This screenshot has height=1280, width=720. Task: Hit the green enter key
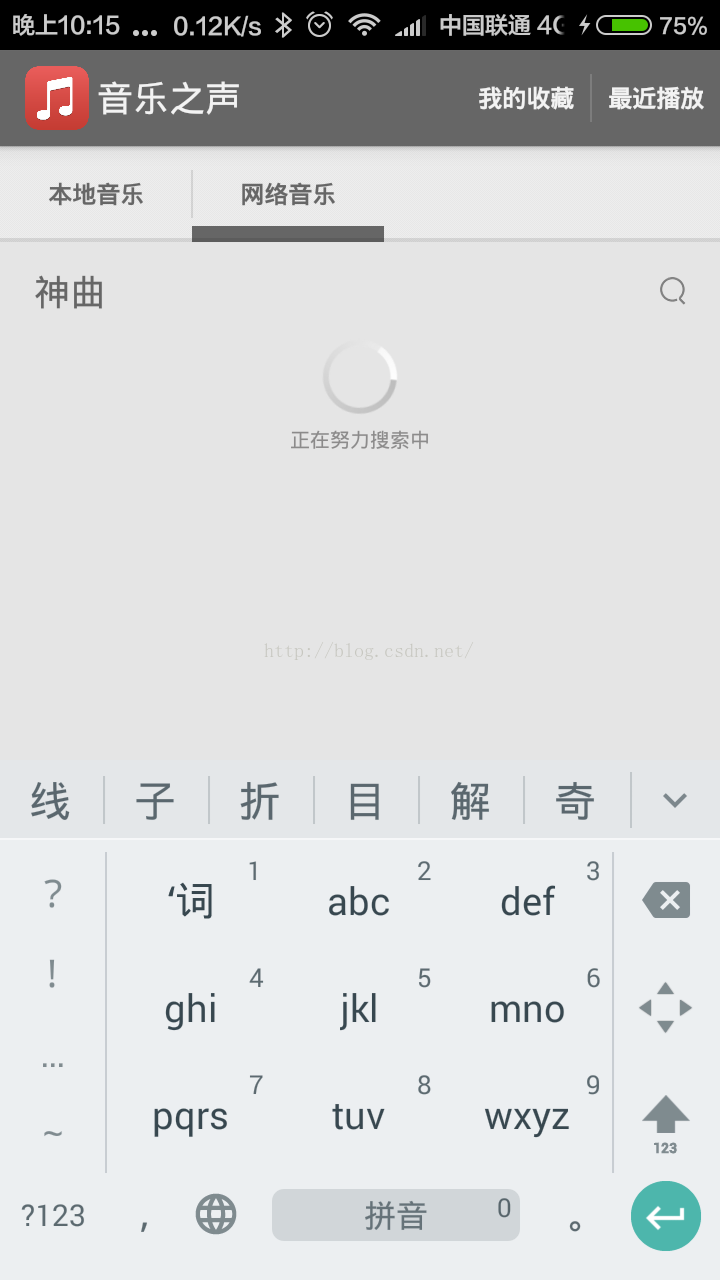click(666, 1216)
